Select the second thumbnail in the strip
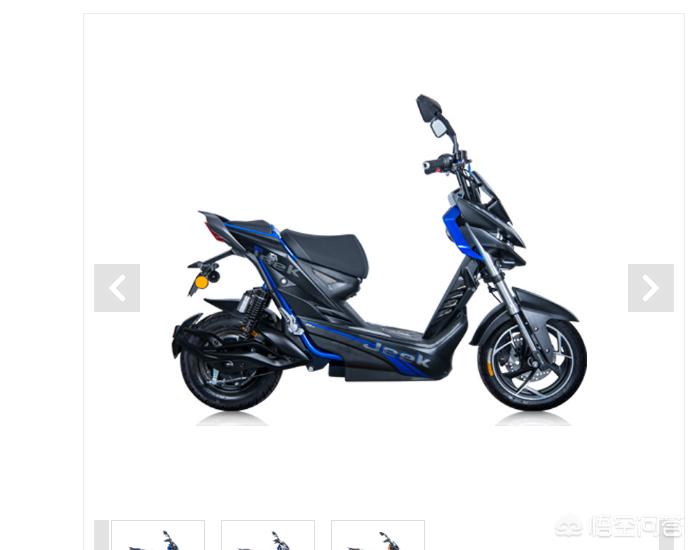The height and width of the screenshot is (550, 696). click(268, 536)
